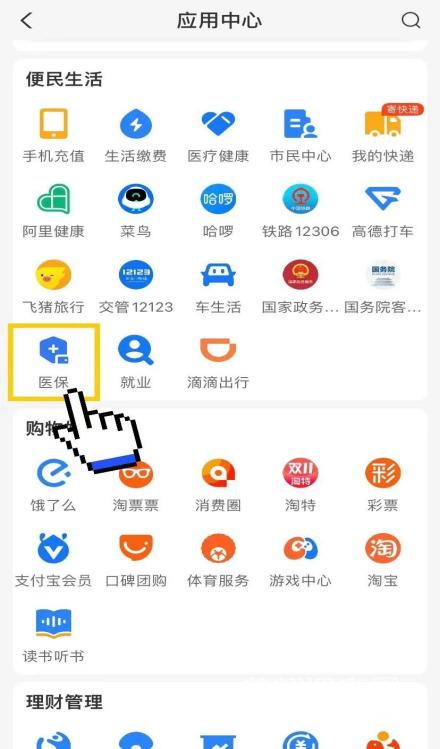The height and width of the screenshot is (749, 440).
Task: Select the highlighted 医保 app
Action: pyautogui.click(x=54, y=362)
